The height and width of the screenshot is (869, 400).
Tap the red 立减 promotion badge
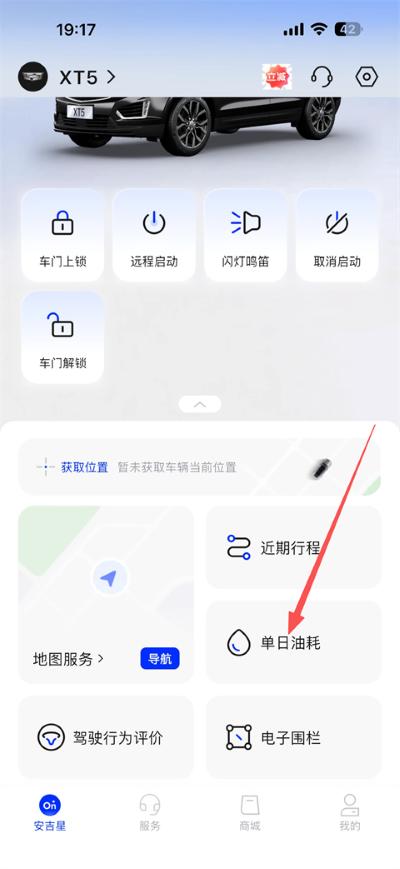coord(277,77)
